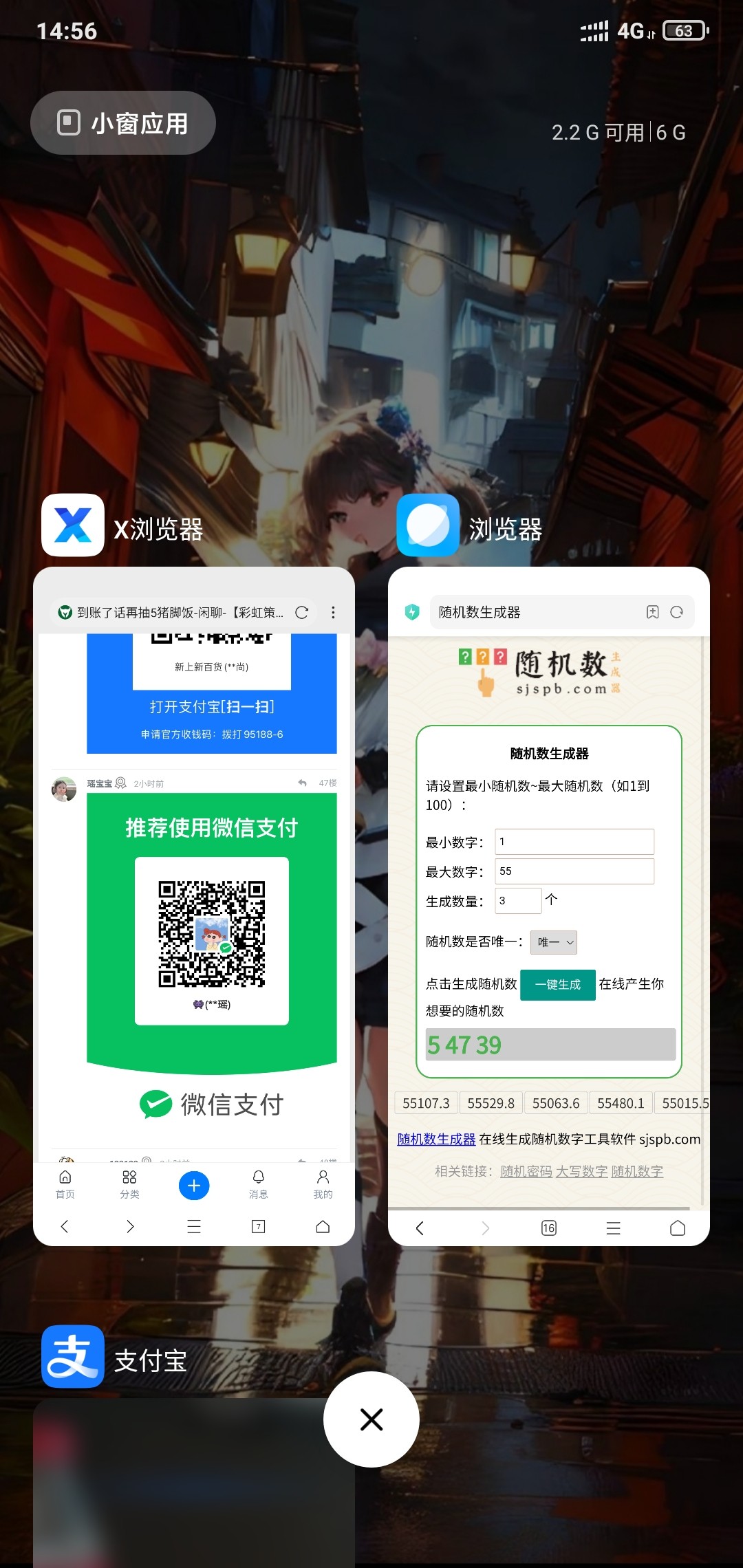The width and height of the screenshot is (743, 1568).
Task: Open the 小窗应用 small-window apps button
Action: (x=123, y=123)
